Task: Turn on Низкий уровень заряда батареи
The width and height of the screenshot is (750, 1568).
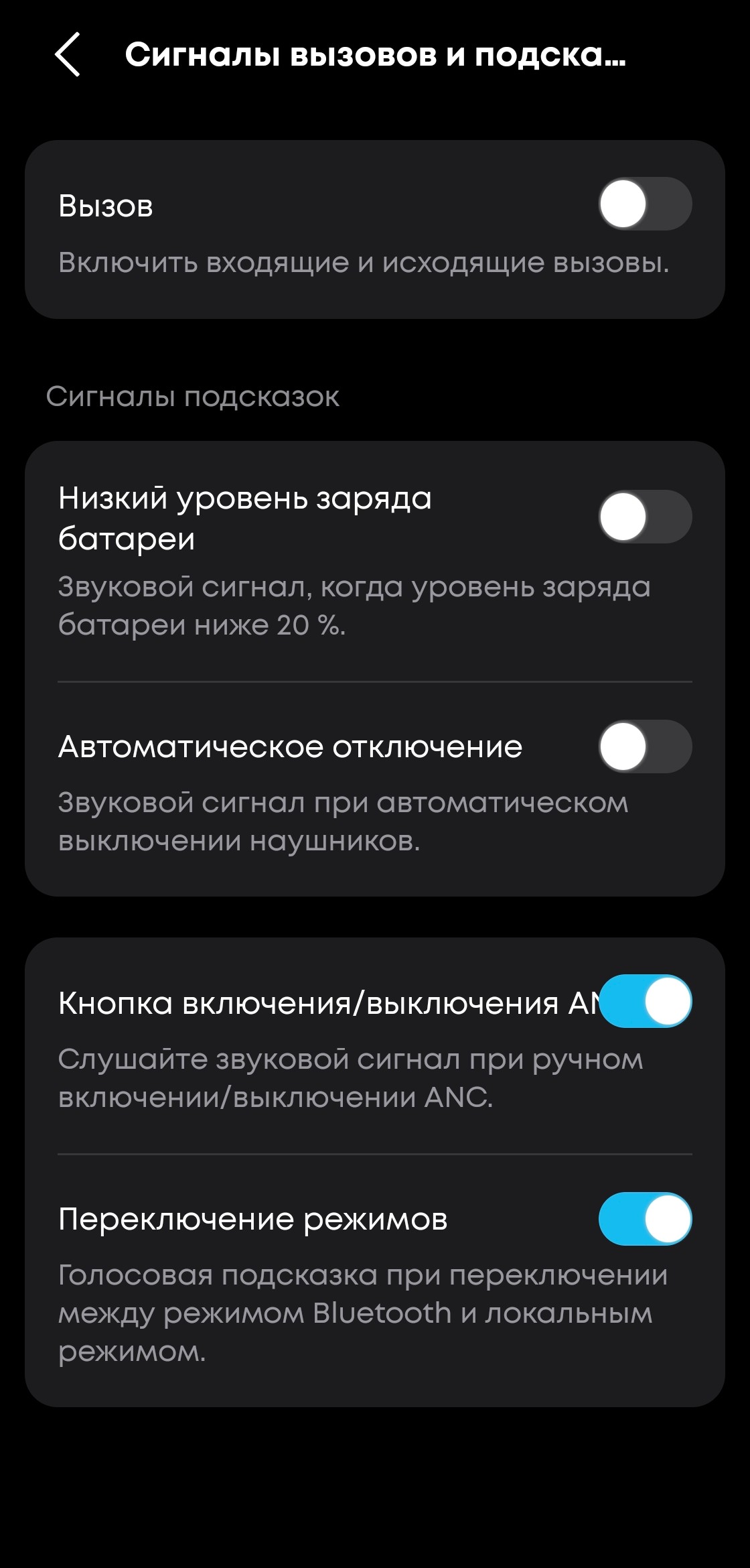Action: click(644, 517)
